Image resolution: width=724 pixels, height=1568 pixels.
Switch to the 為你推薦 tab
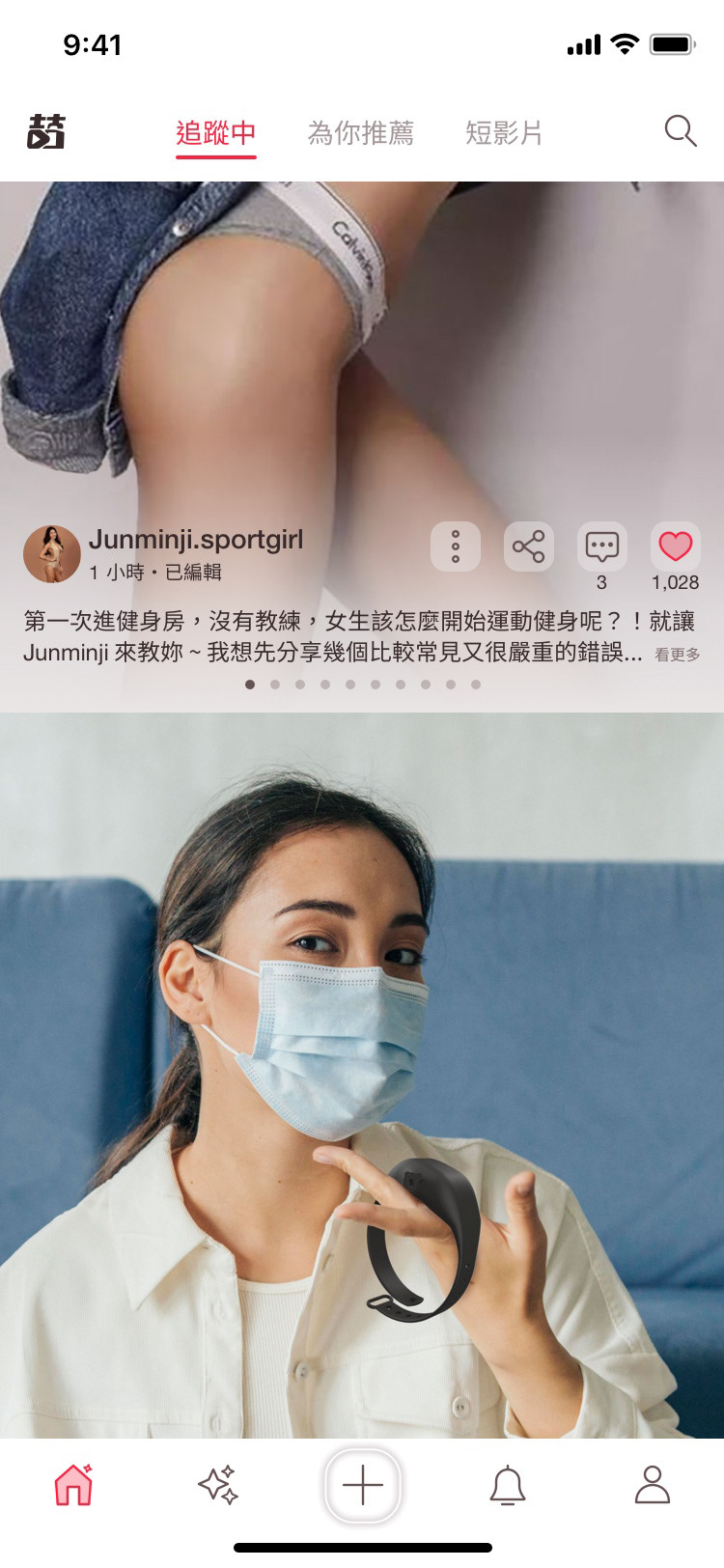pyautogui.click(x=360, y=133)
